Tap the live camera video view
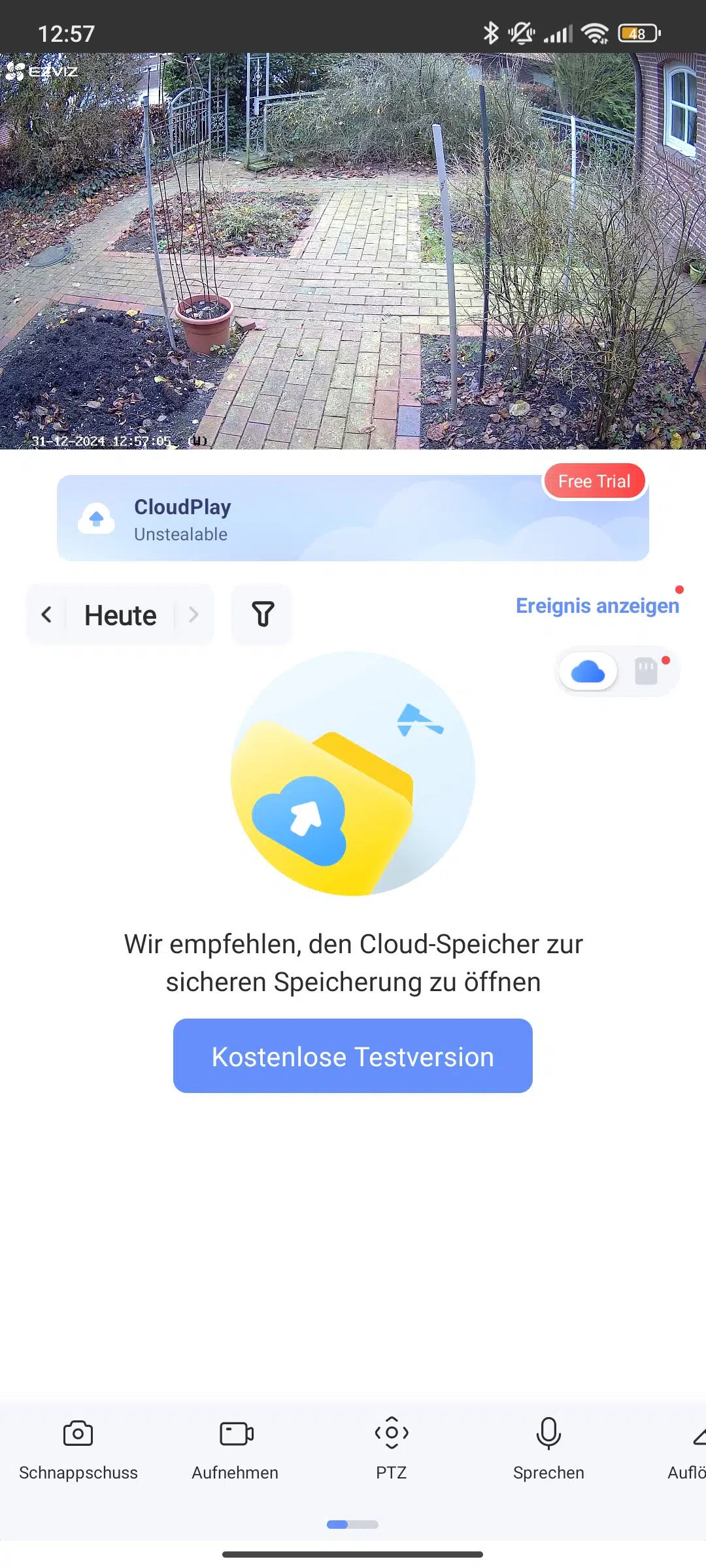 353,251
